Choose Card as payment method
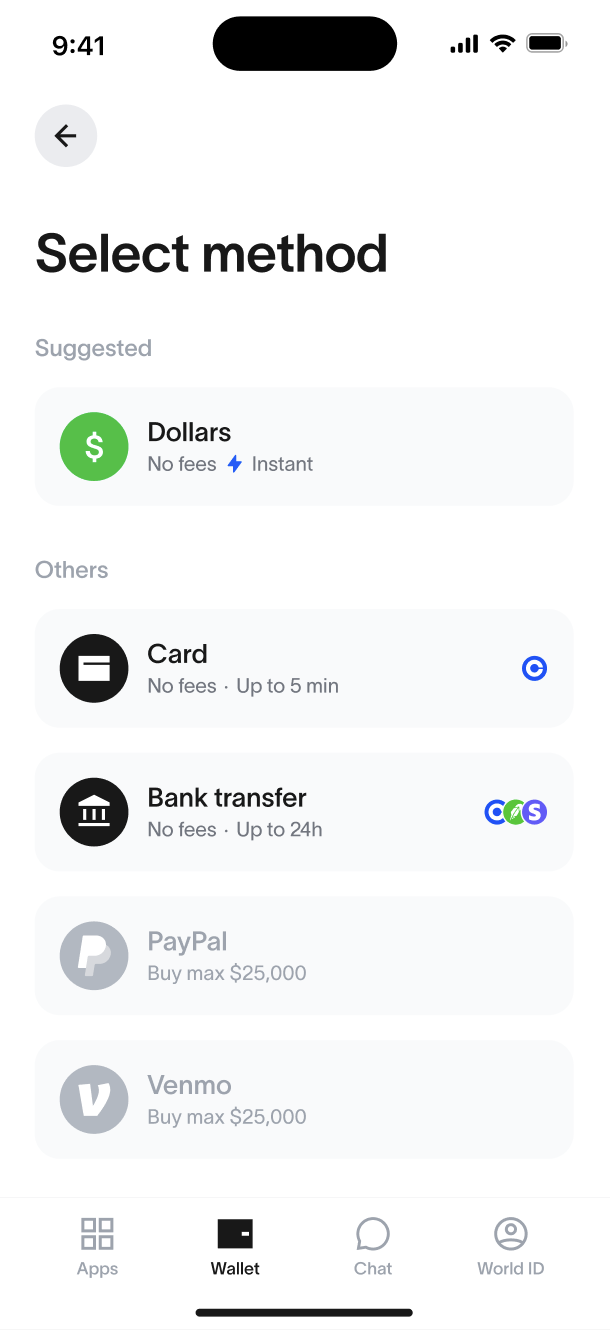Viewport: 610px width, 1330px height. [x=304, y=668]
